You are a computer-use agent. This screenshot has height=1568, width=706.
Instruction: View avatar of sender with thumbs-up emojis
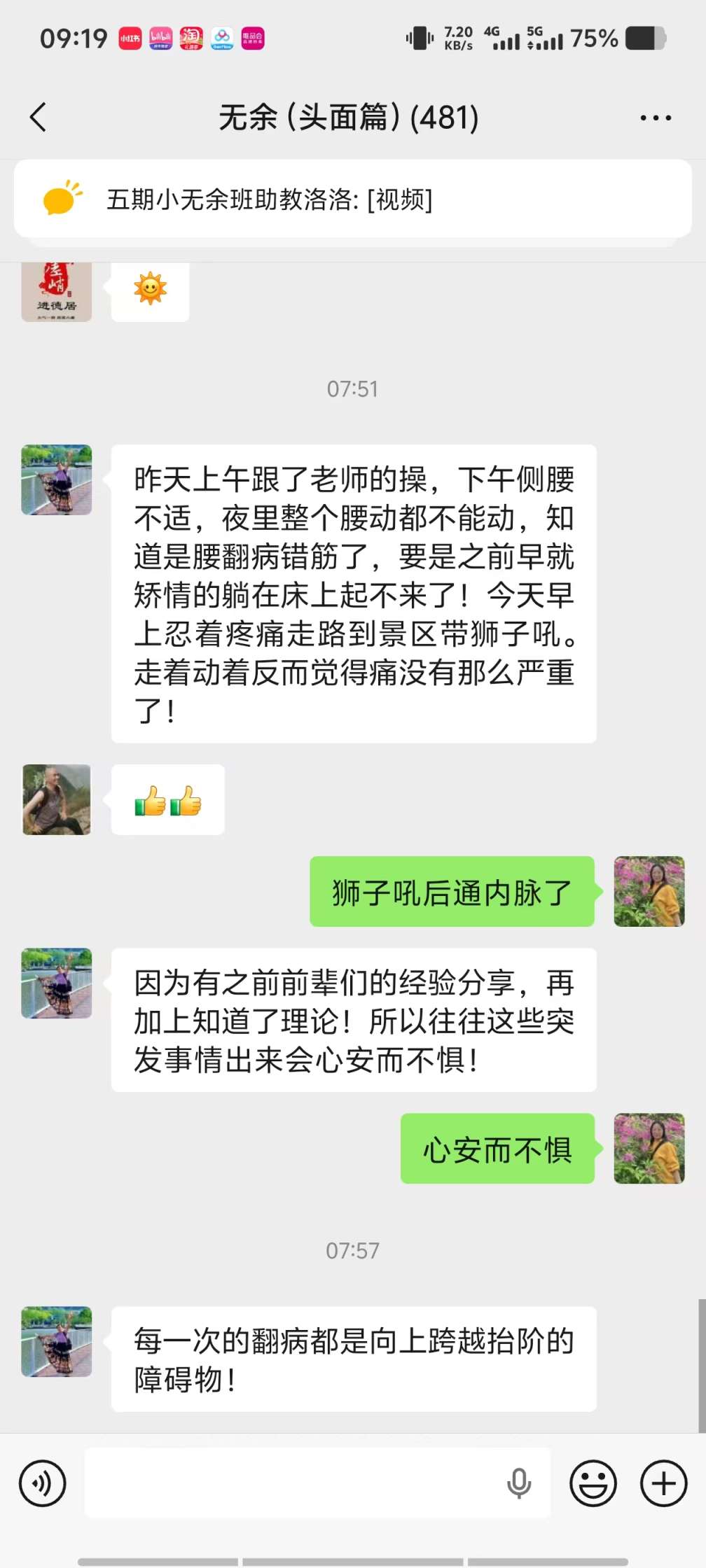[x=57, y=799]
